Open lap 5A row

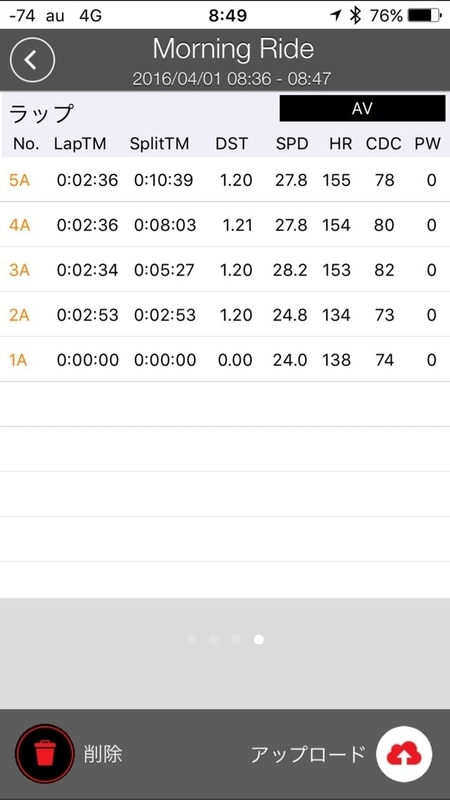pos(225,180)
